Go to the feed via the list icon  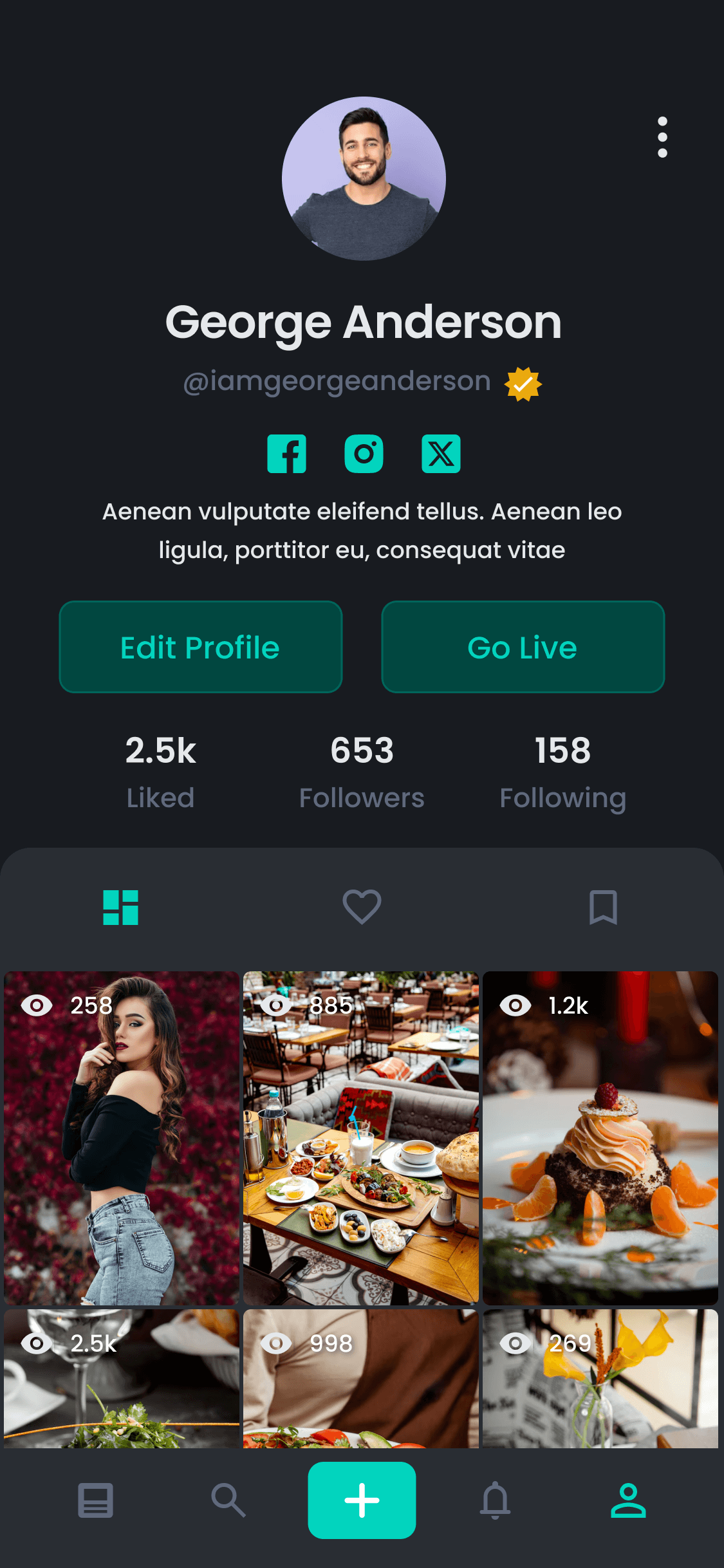95,1501
